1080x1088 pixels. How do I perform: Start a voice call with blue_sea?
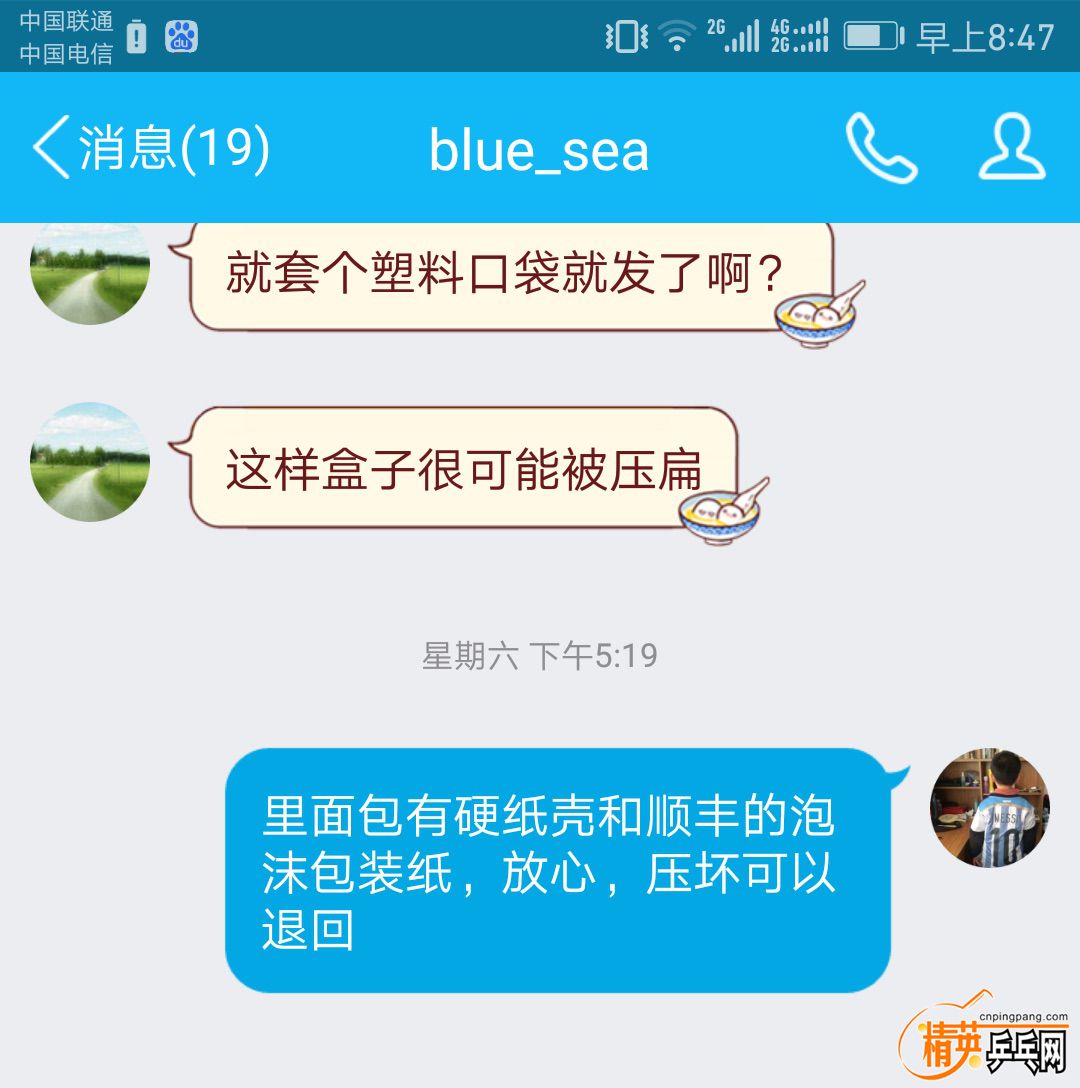(881, 148)
